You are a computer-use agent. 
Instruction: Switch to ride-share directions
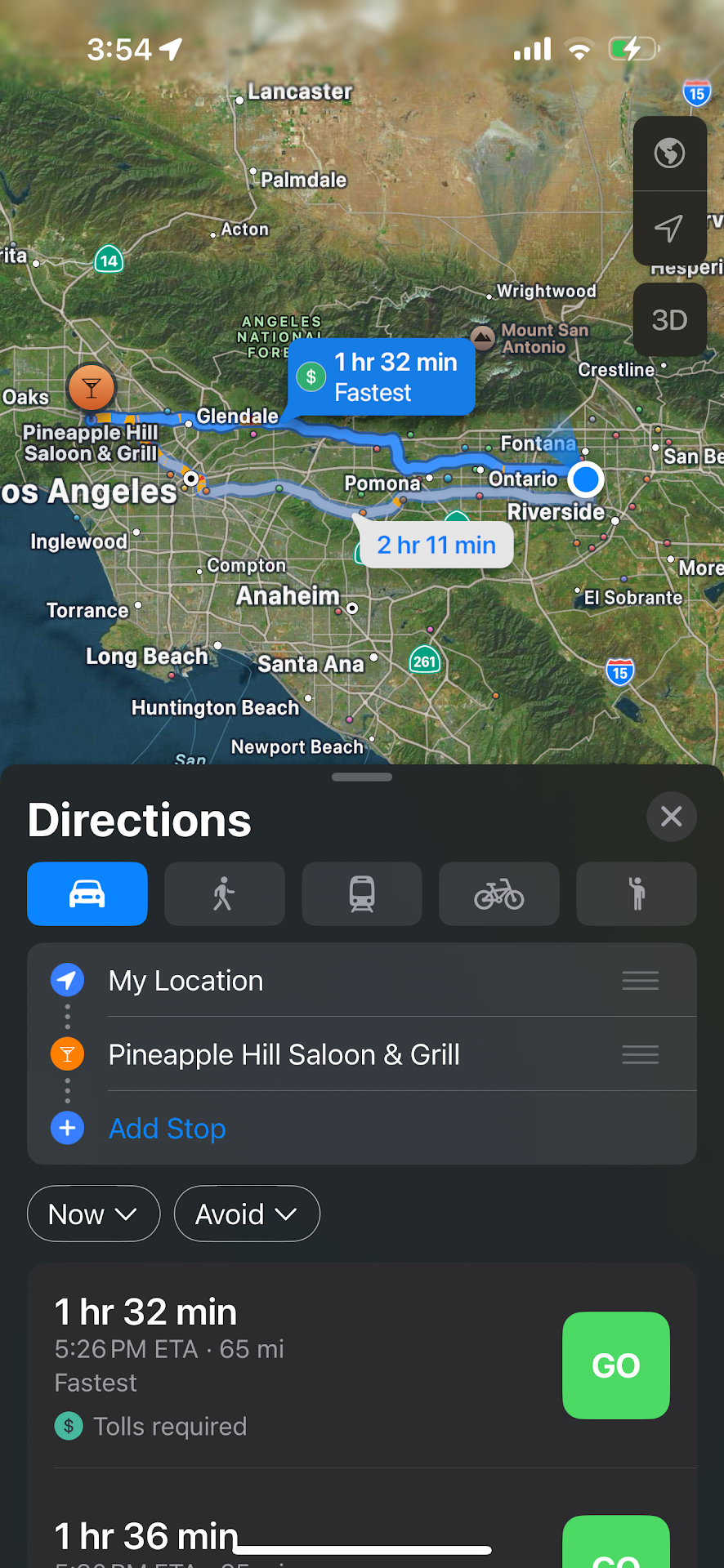pyautogui.click(x=637, y=893)
